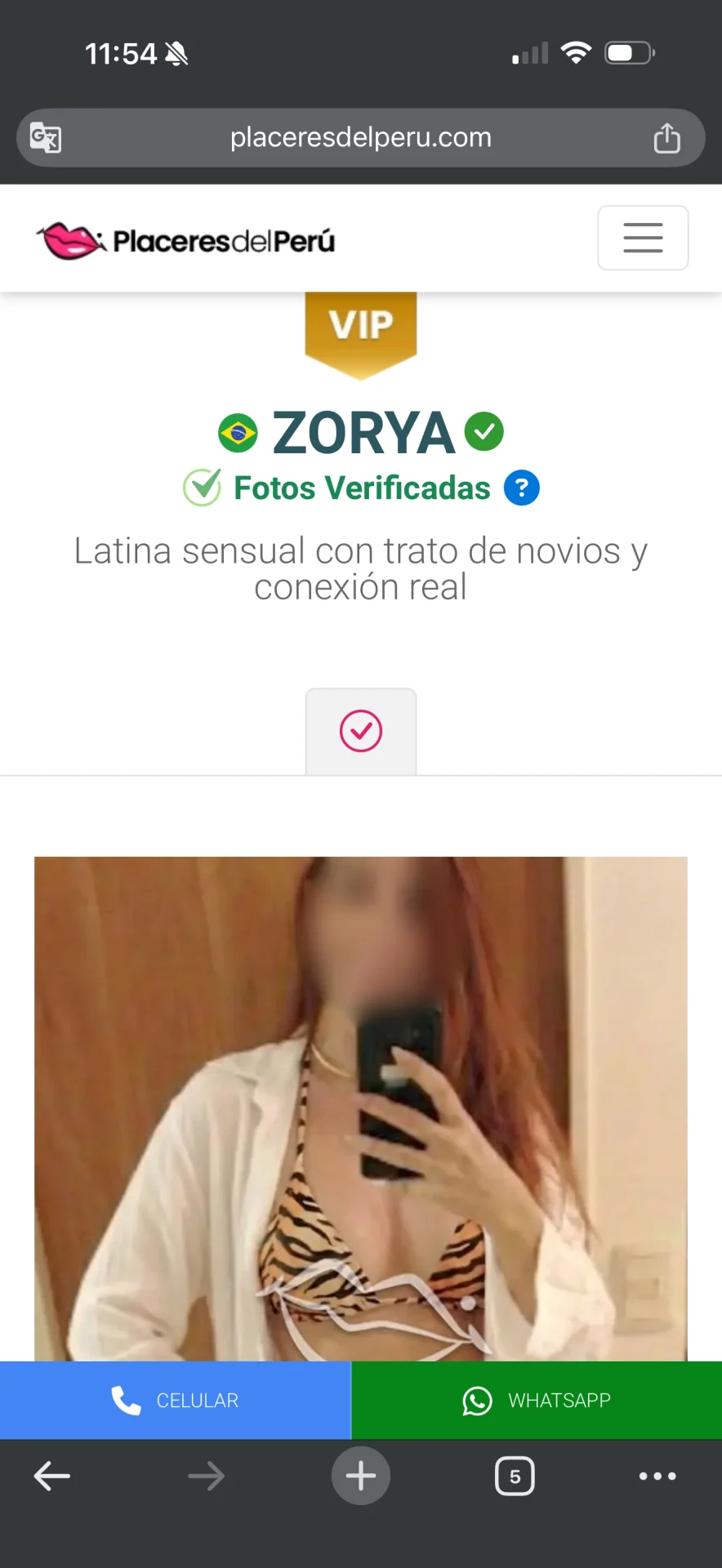Image resolution: width=722 pixels, height=1568 pixels.
Task: View the 5 open tabs
Action: pyautogui.click(x=515, y=1476)
